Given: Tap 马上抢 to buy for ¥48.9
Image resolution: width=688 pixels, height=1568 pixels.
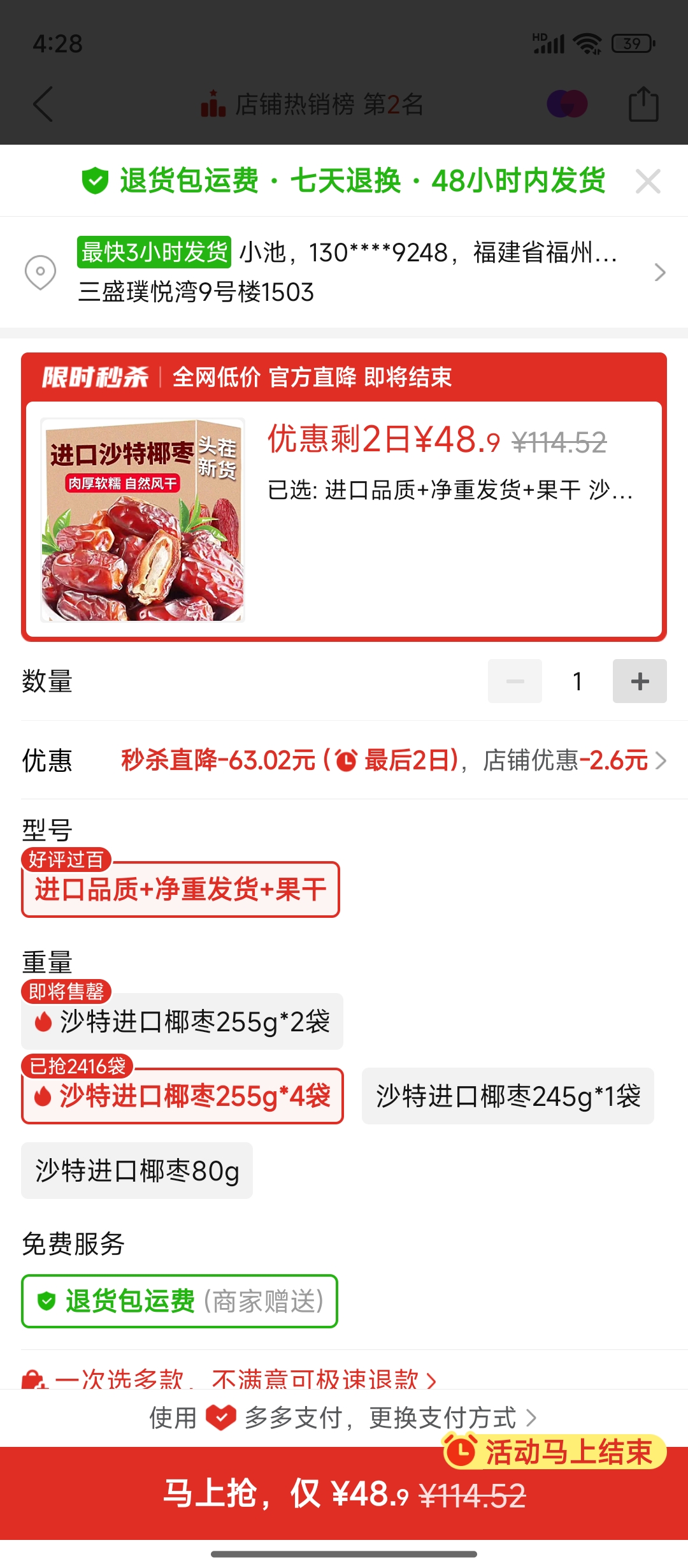Looking at the screenshot, I should pos(344,1493).
